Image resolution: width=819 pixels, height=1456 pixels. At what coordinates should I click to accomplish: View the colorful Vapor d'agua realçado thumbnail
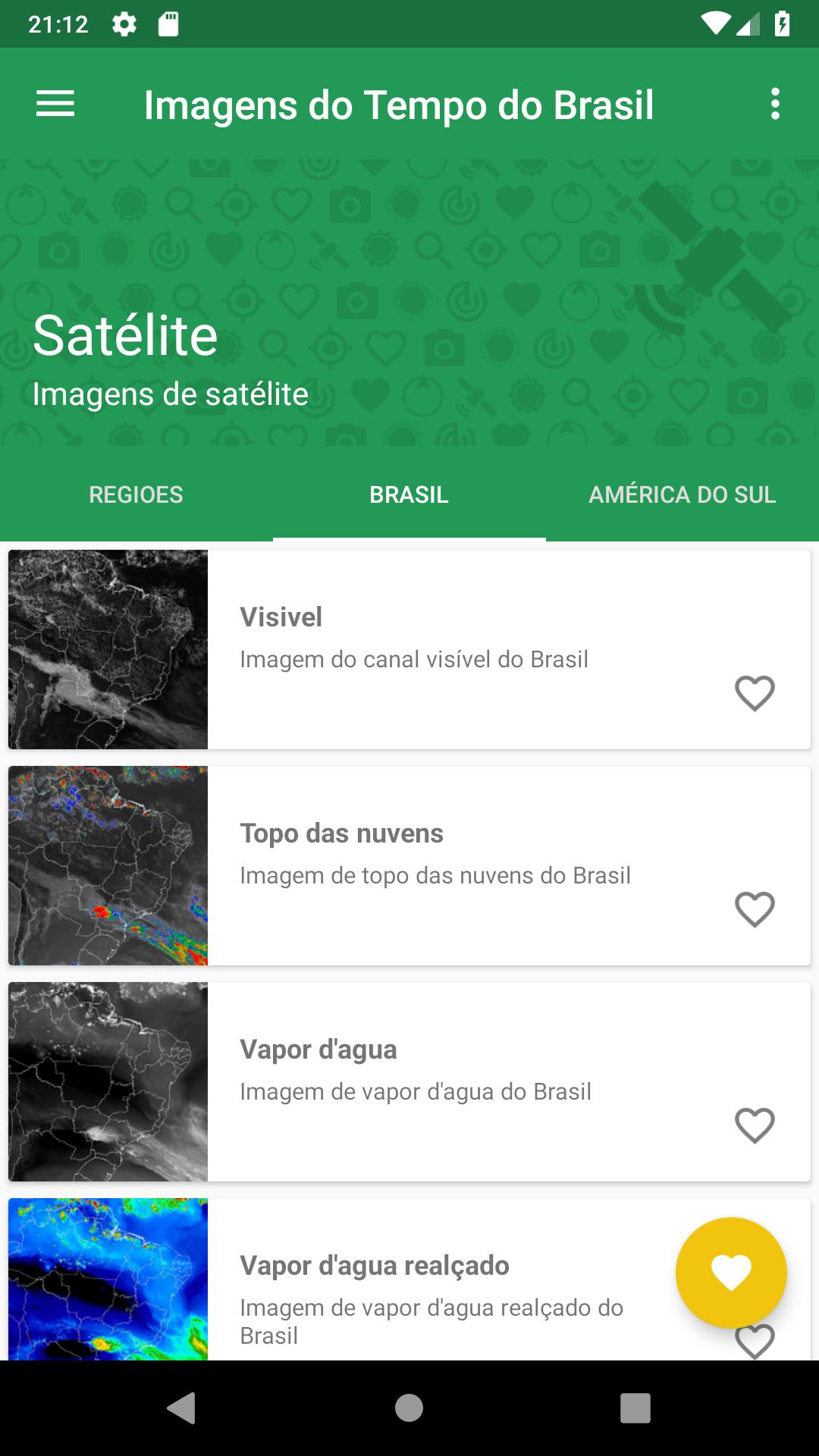coord(108,1282)
